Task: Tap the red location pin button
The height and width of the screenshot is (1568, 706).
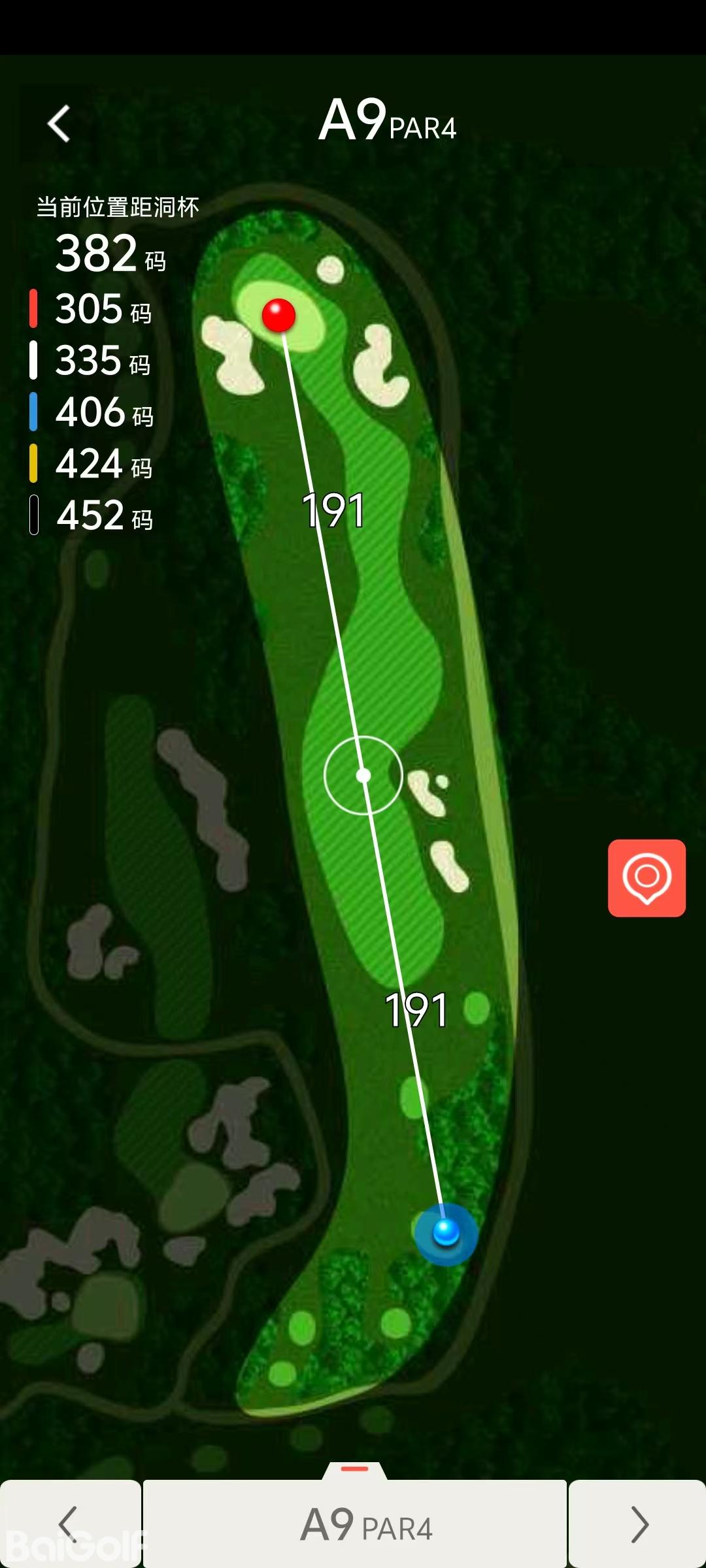Action: coord(647,877)
